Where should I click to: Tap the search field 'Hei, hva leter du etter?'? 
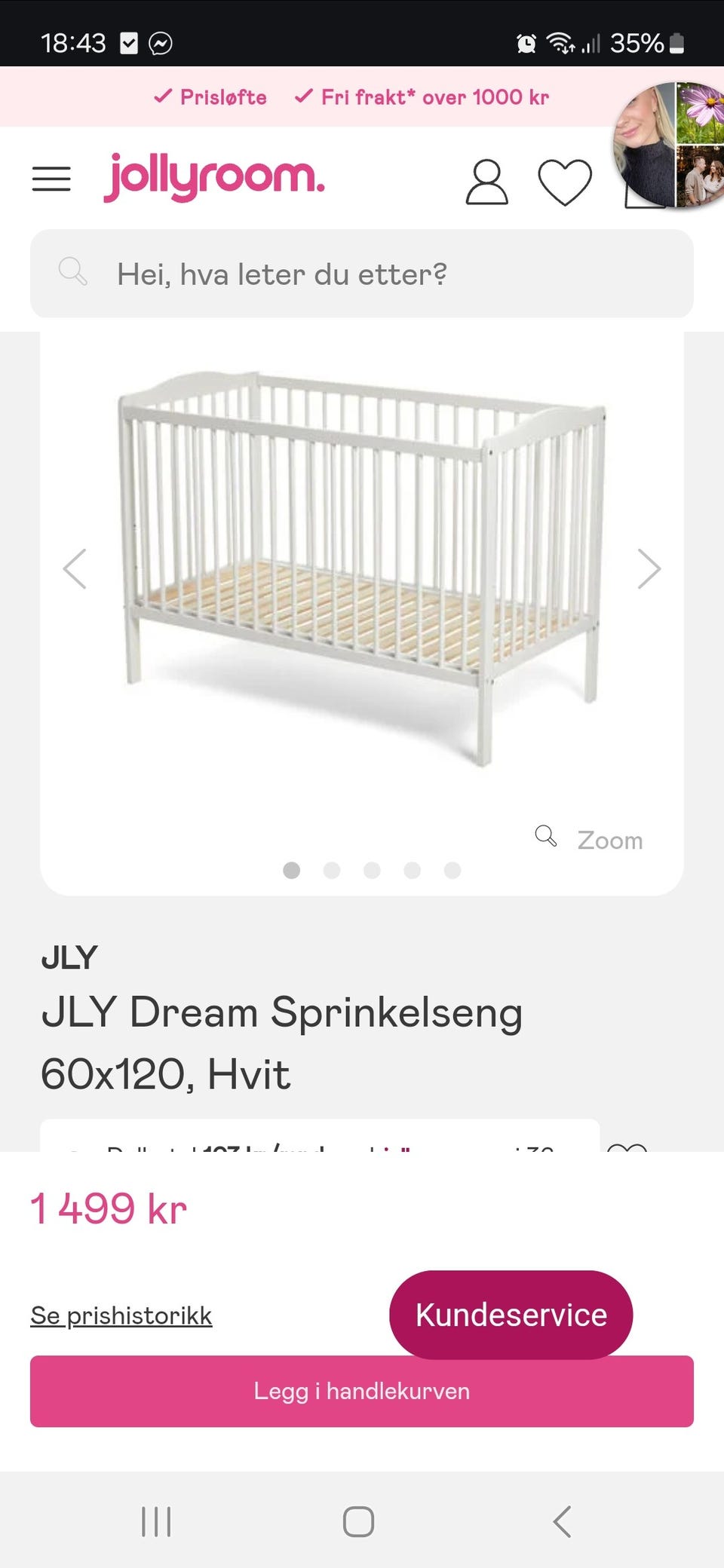pyautogui.click(x=362, y=274)
